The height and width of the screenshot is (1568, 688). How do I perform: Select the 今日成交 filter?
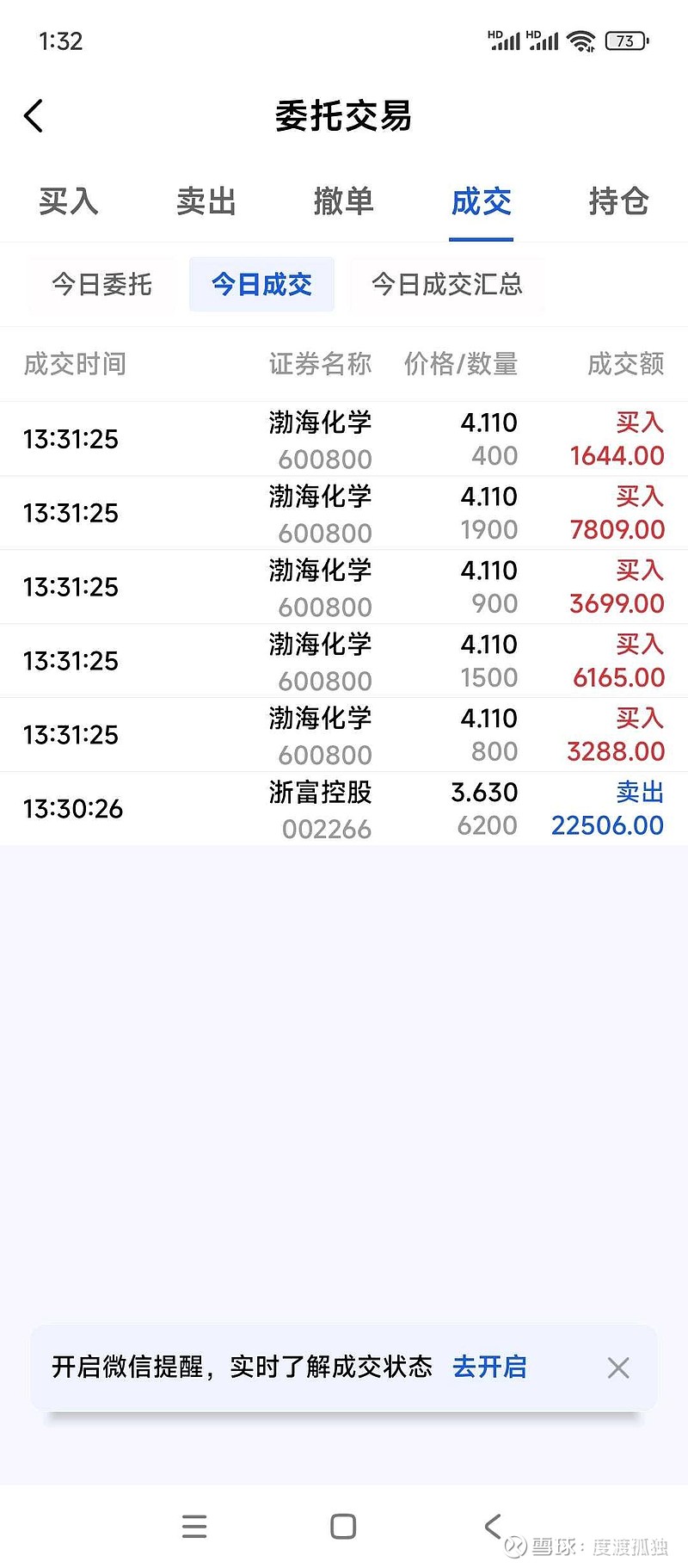261,284
